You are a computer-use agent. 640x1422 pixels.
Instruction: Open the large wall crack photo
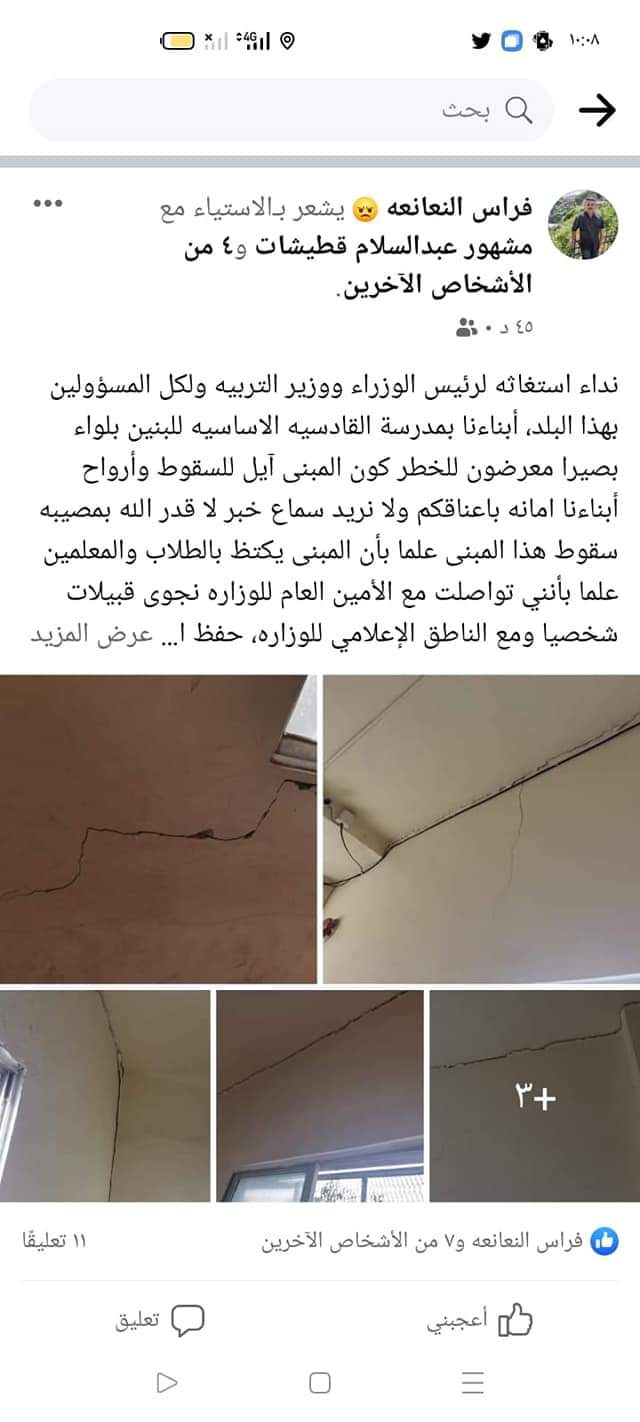point(158,828)
